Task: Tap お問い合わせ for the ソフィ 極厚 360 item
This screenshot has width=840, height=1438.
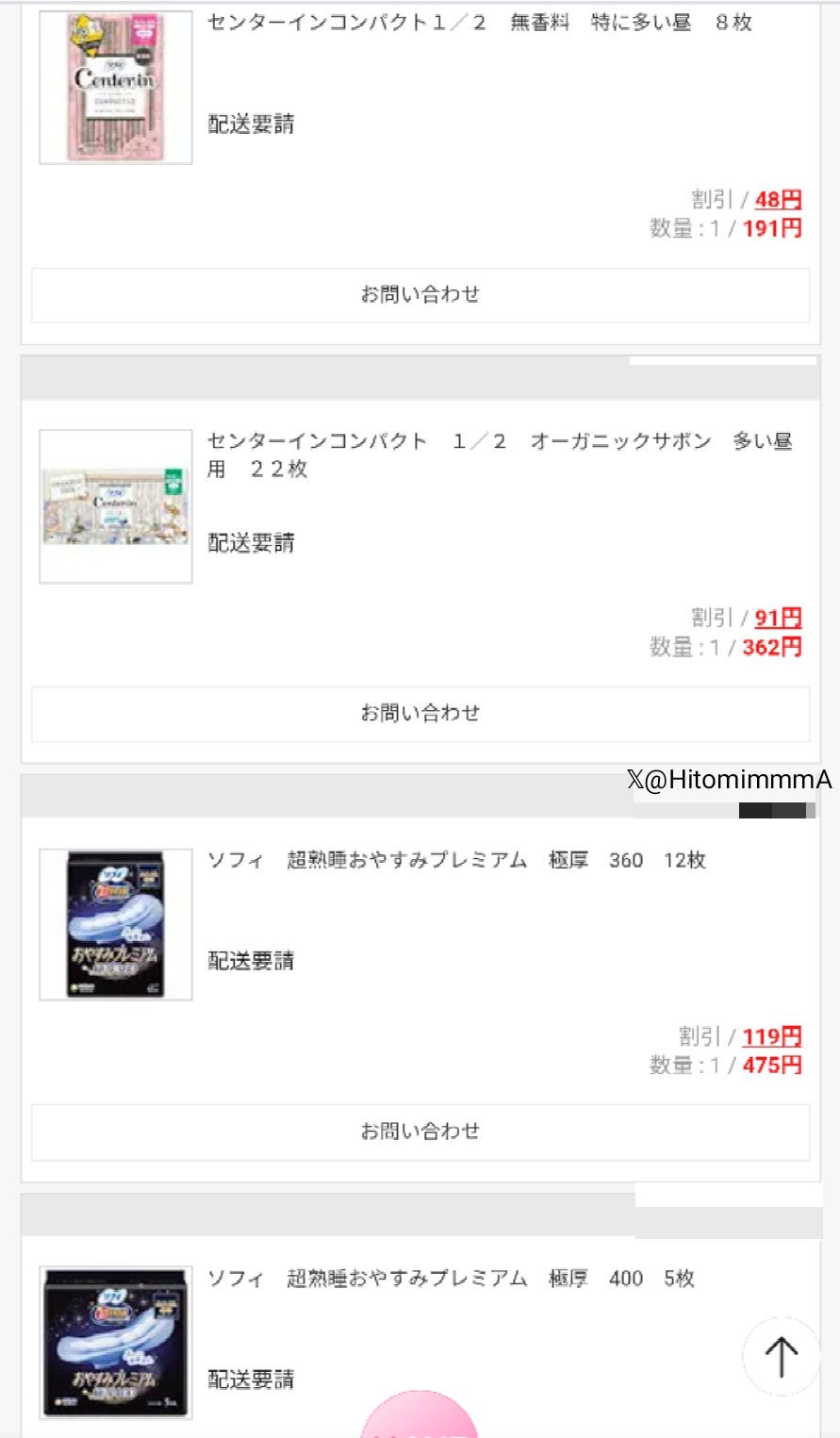Action: (420, 1132)
